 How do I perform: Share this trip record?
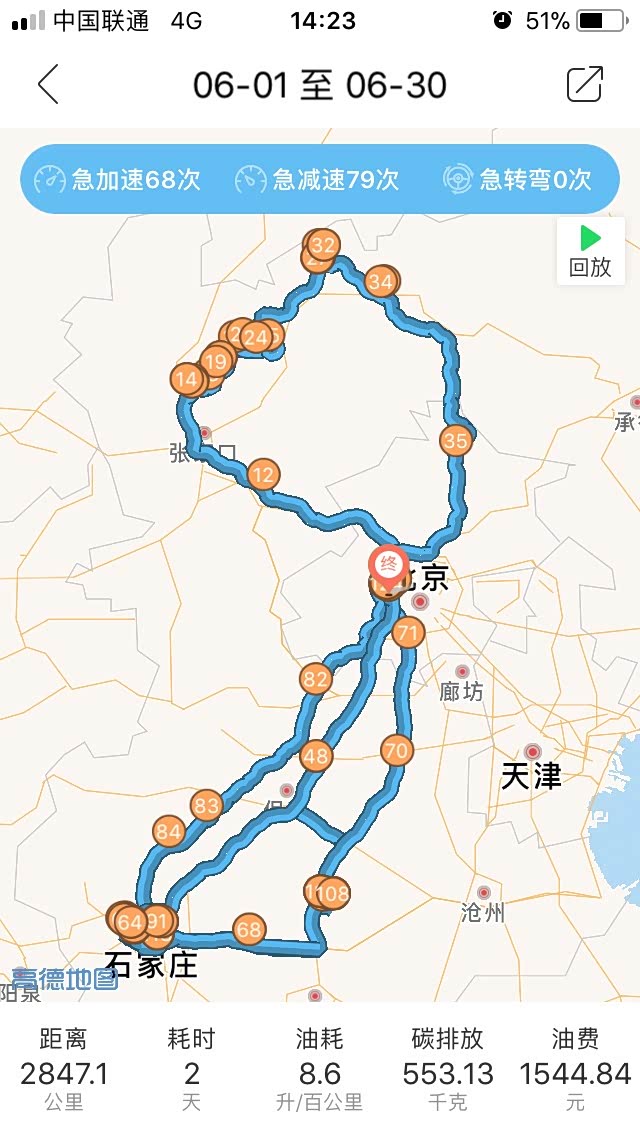point(585,85)
